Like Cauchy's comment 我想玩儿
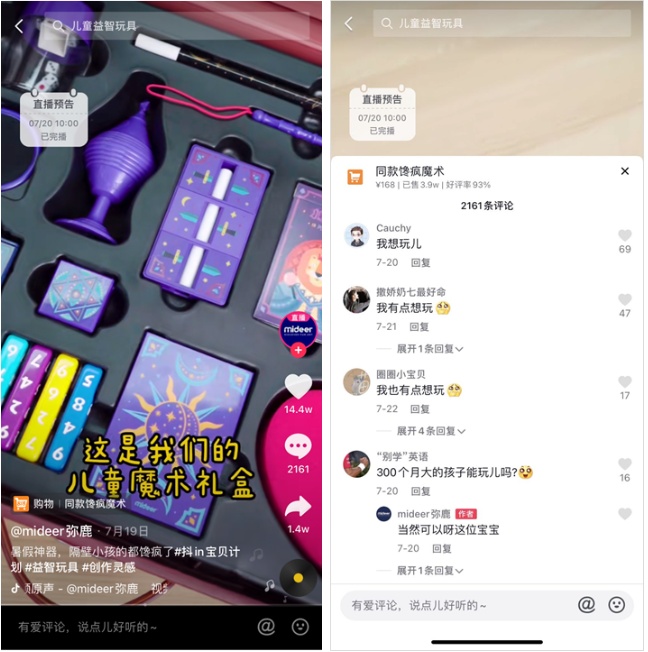Image resolution: width=648 pixels, height=652 pixels. point(625,236)
